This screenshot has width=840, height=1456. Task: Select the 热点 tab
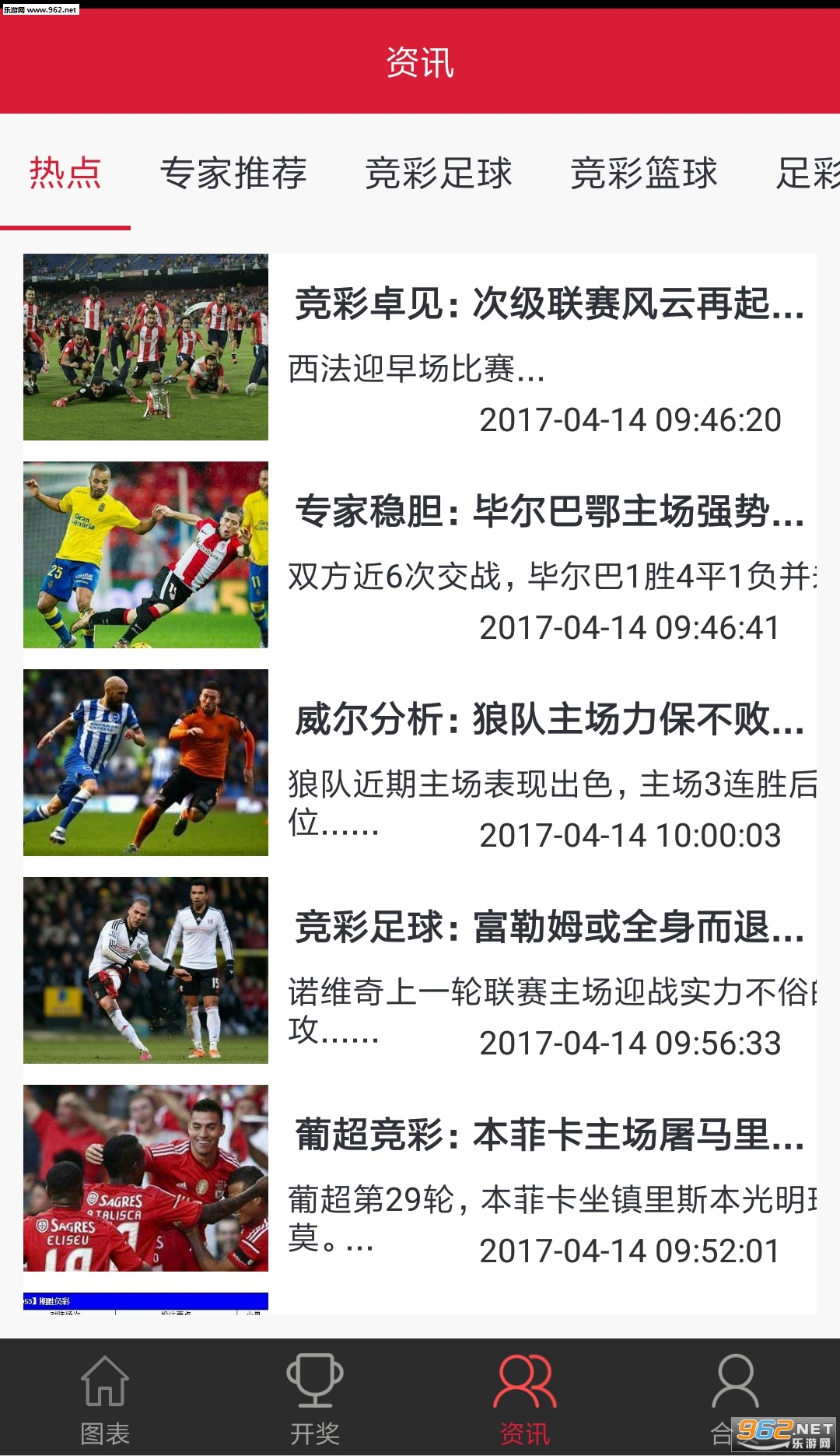(x=65, y=173)
